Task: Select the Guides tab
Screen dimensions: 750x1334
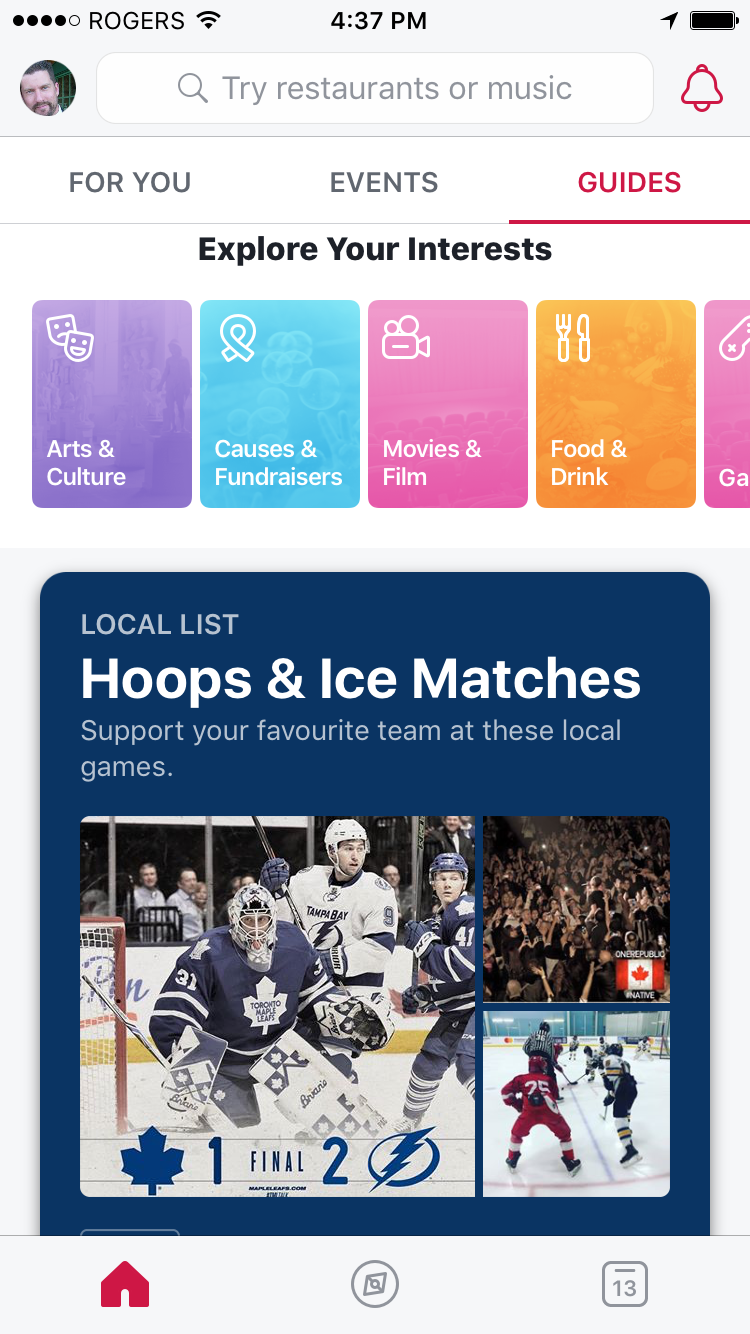Action: (x=629, y=182)
